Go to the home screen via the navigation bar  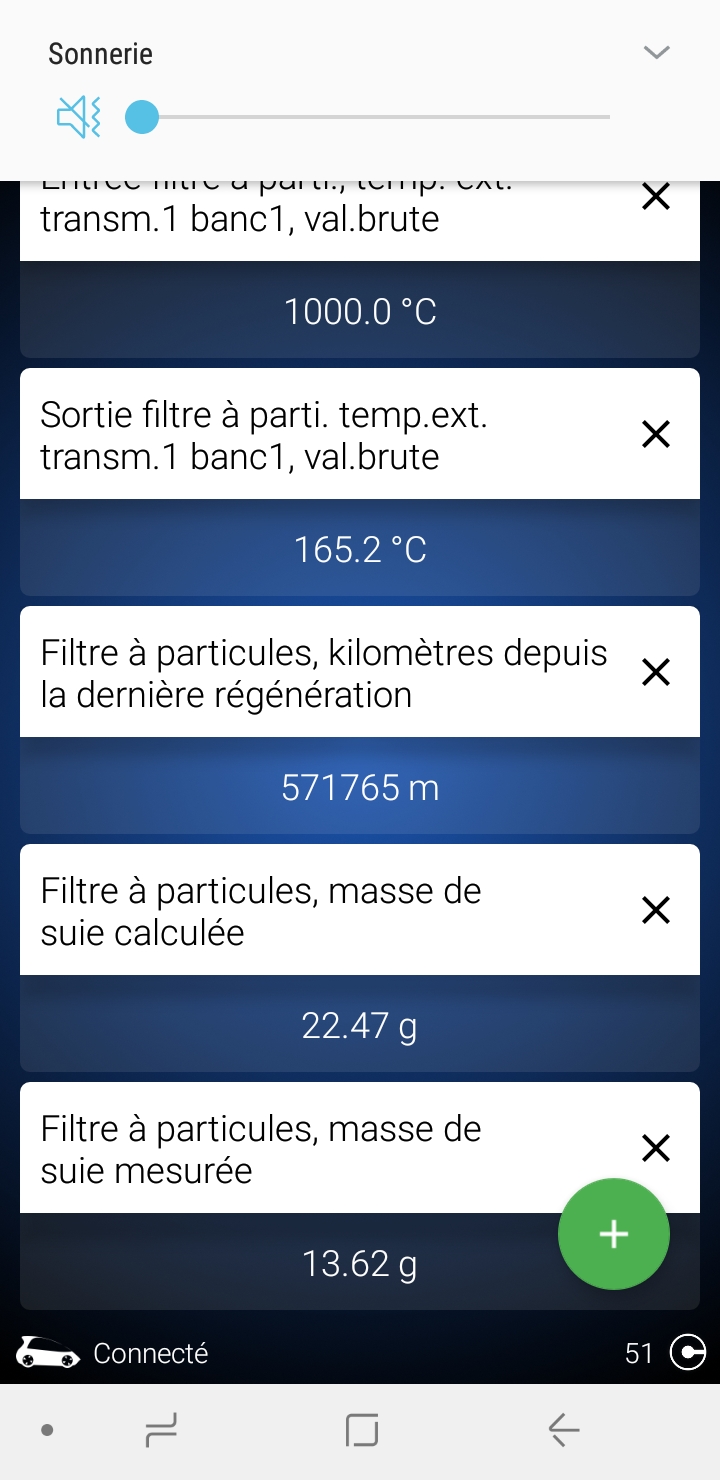[x=362, y=1430]
